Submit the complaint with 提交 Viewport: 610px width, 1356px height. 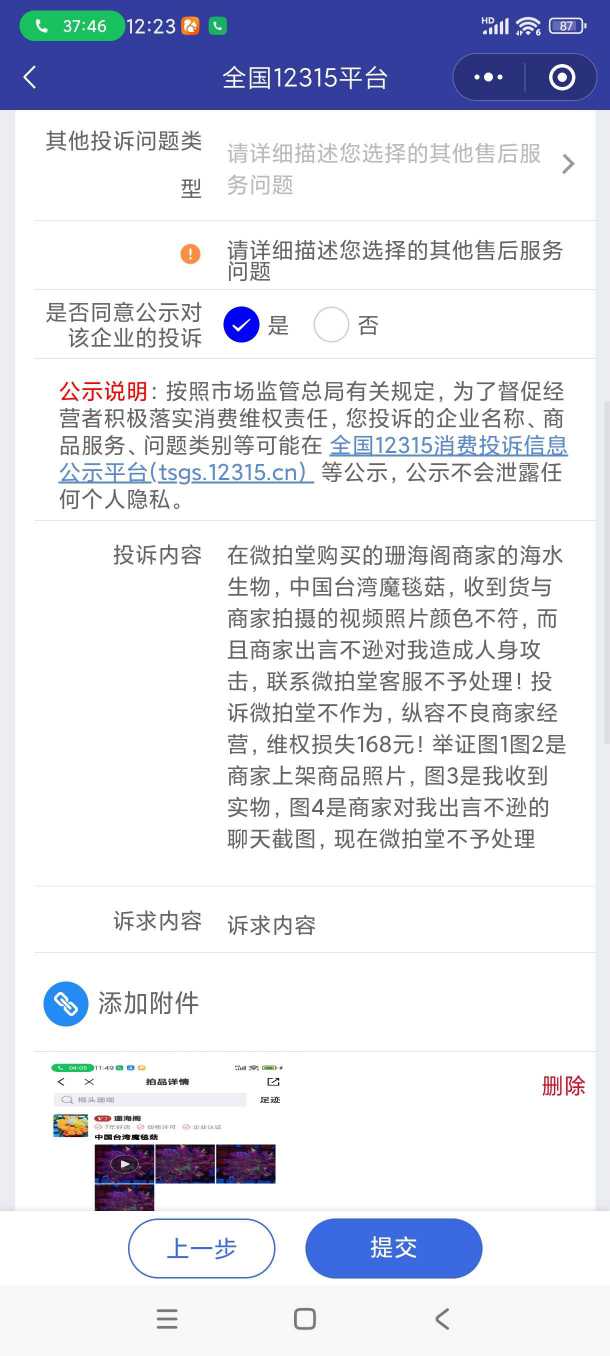tap(394, 1248)
